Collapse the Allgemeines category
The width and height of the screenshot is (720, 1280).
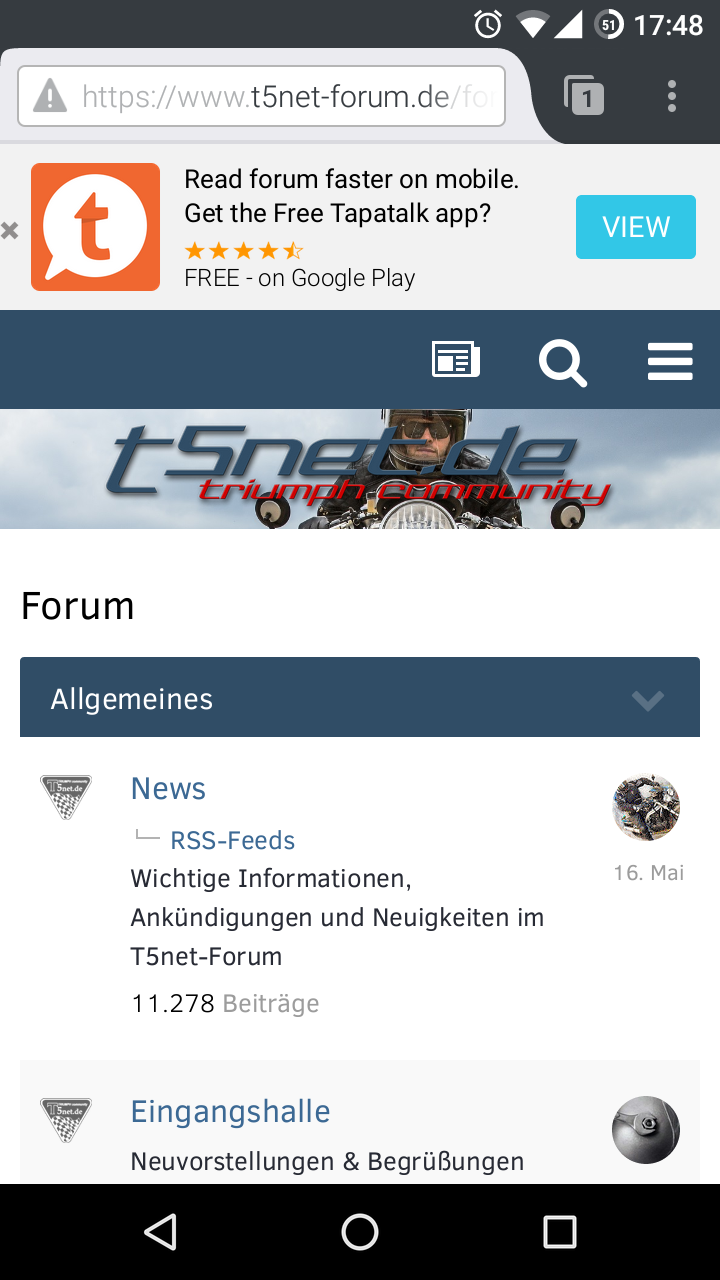[x=648, y=699]
